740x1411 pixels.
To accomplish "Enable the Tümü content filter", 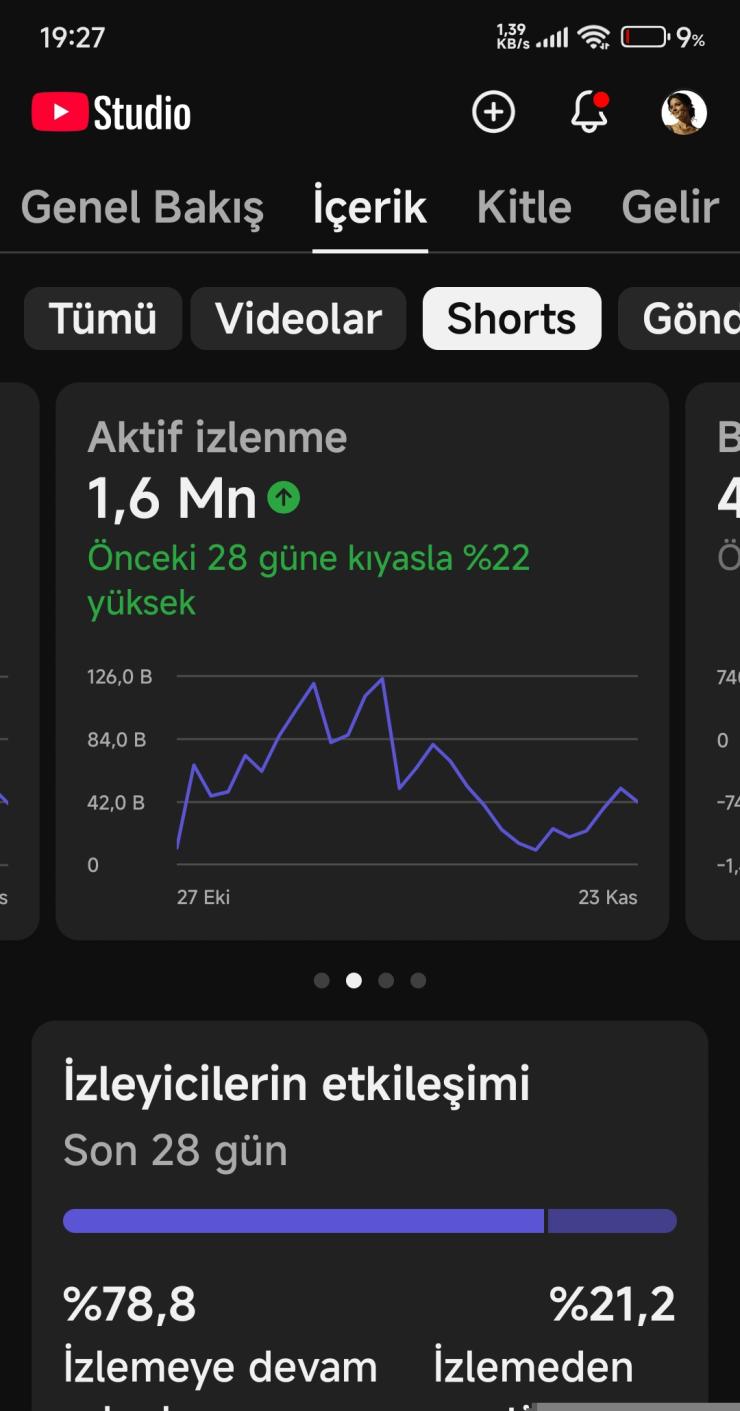I will tap(102, 318).
